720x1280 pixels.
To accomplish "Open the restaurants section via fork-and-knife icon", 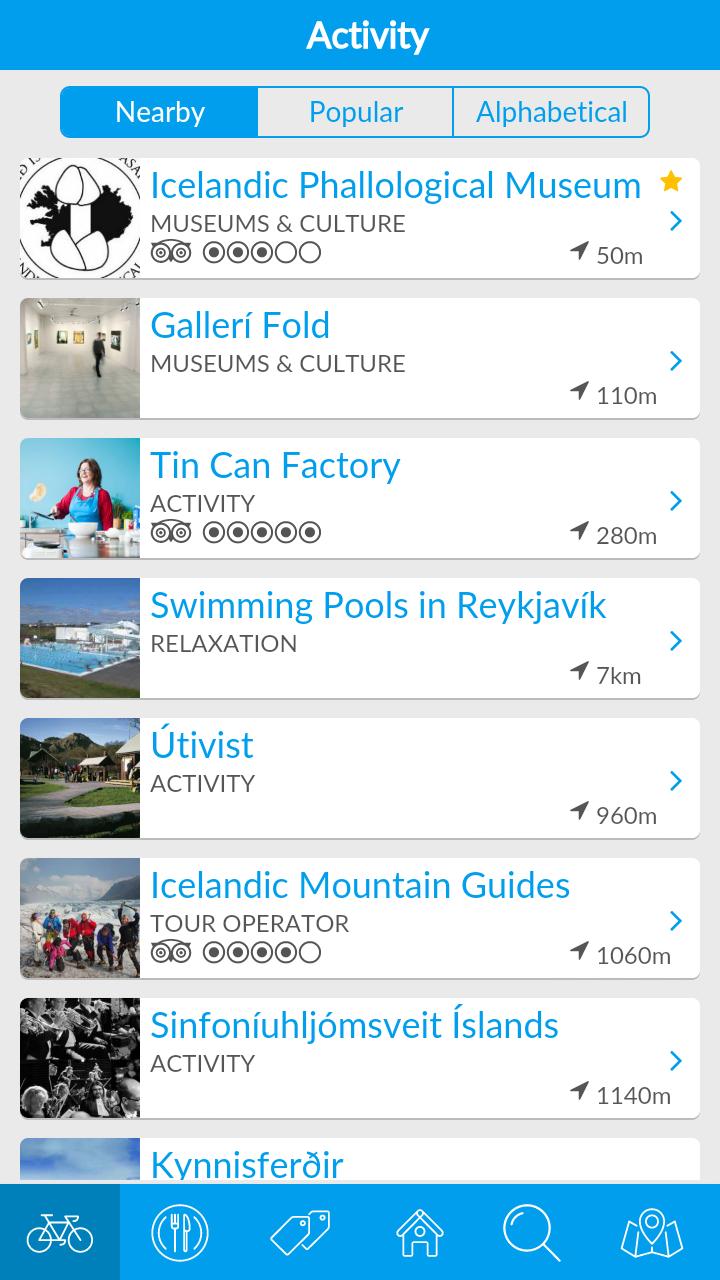I will (179, 1231).
